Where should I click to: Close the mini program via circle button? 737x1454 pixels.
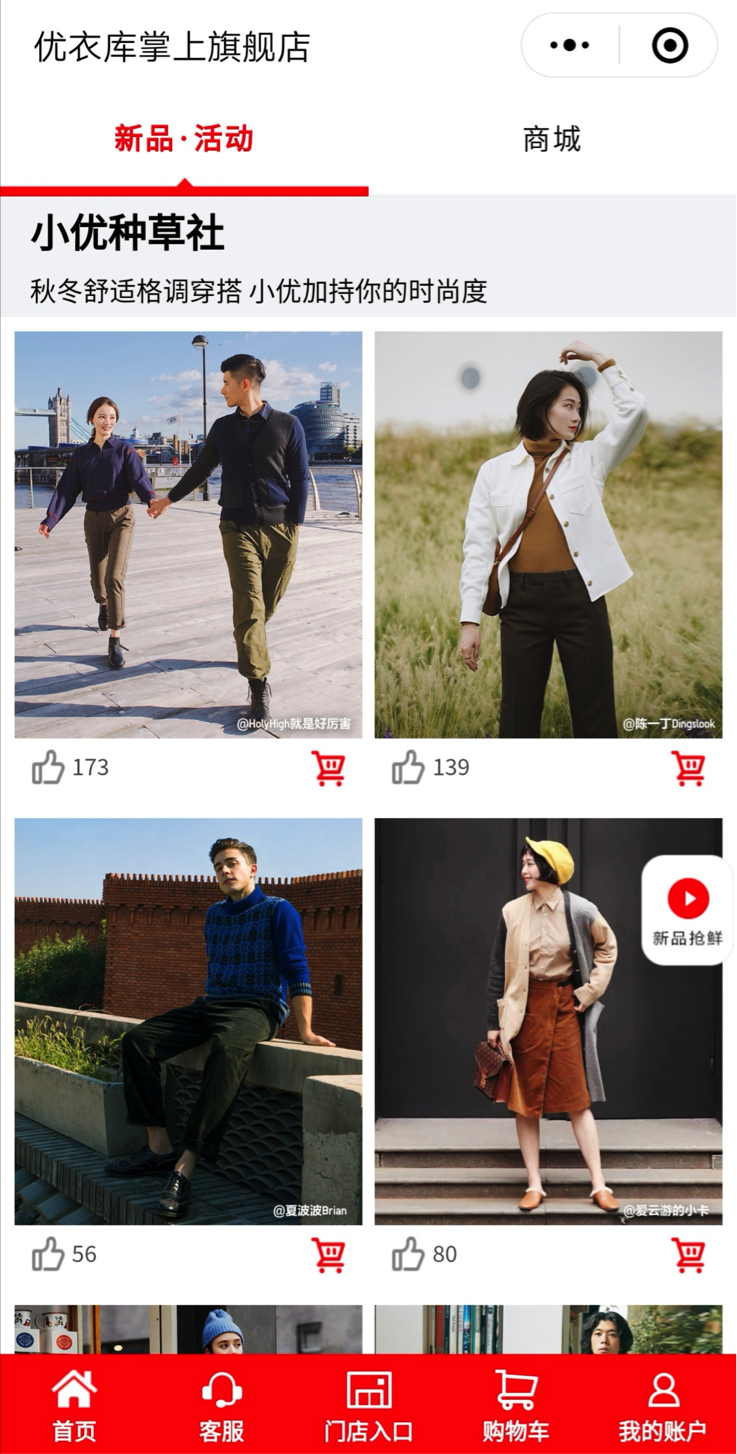(669, 45)
